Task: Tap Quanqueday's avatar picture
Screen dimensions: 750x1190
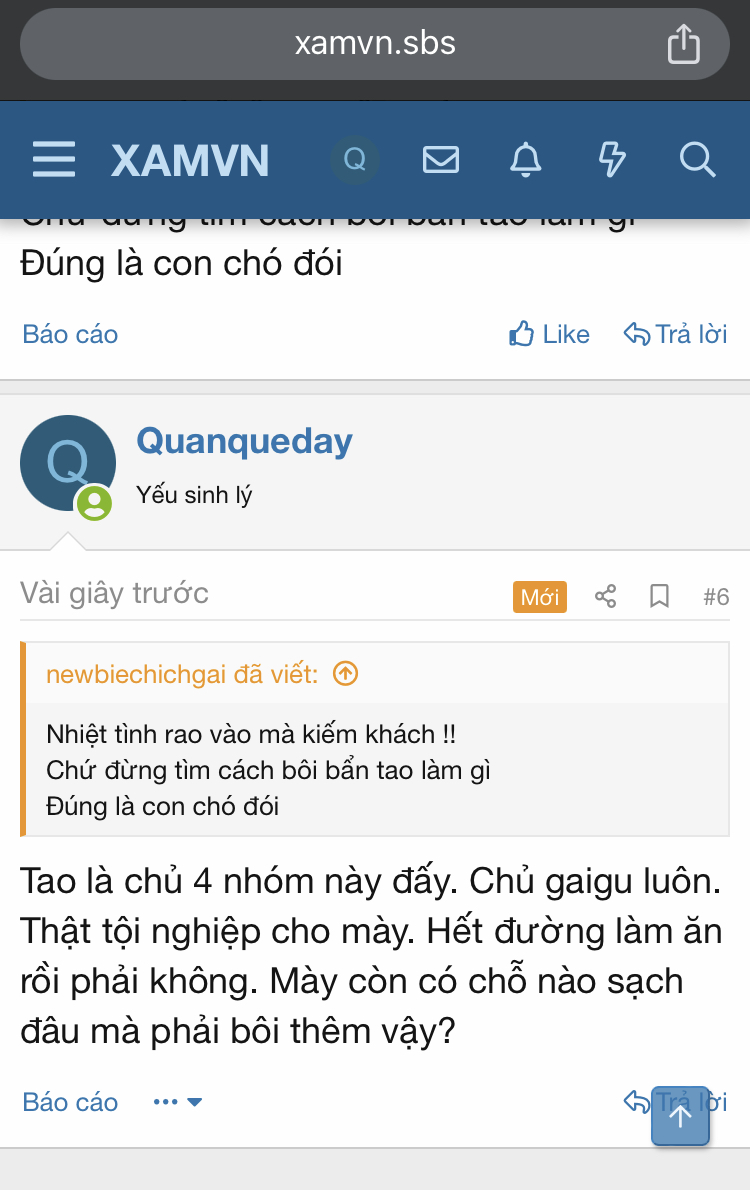Action: (68, 463)
